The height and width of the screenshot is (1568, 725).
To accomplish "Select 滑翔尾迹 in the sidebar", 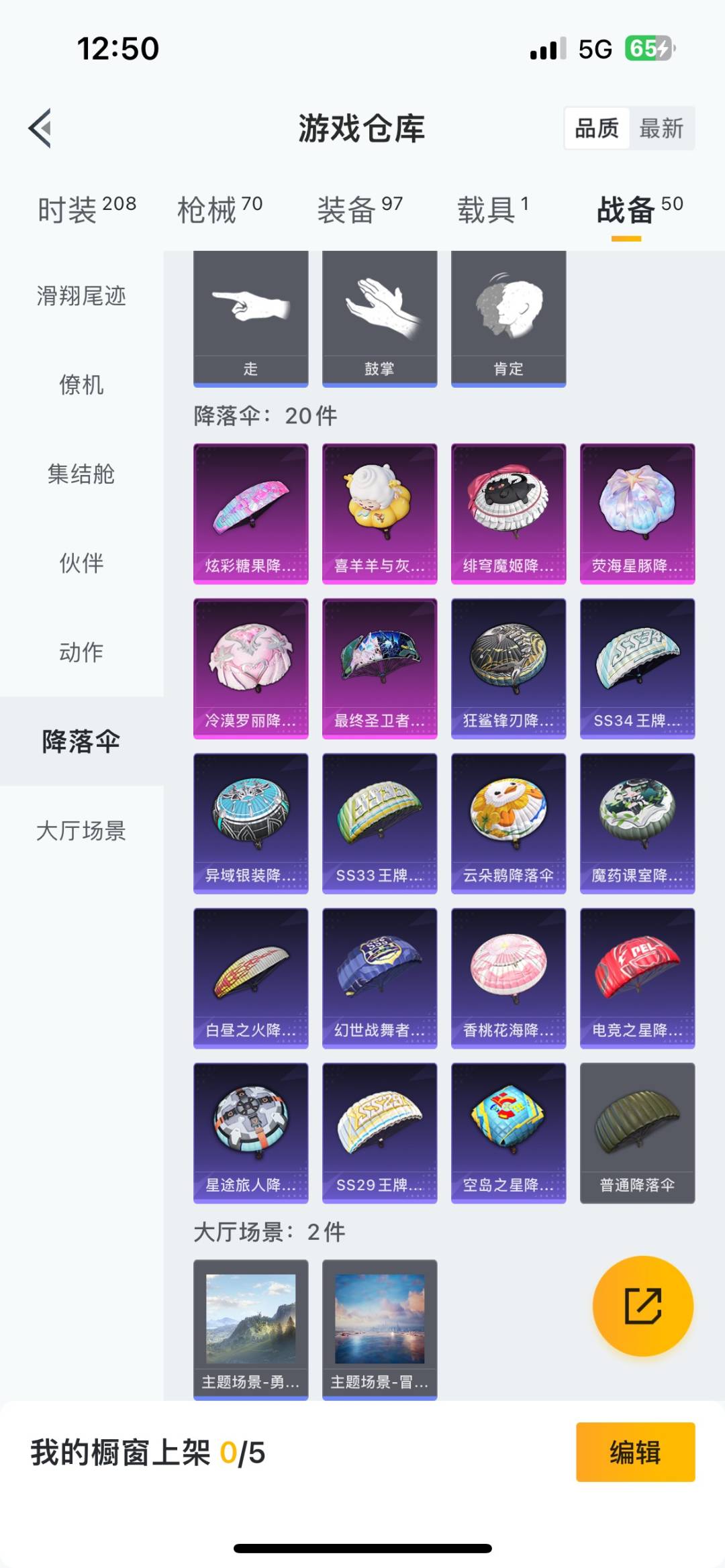I will coord(82,297).
